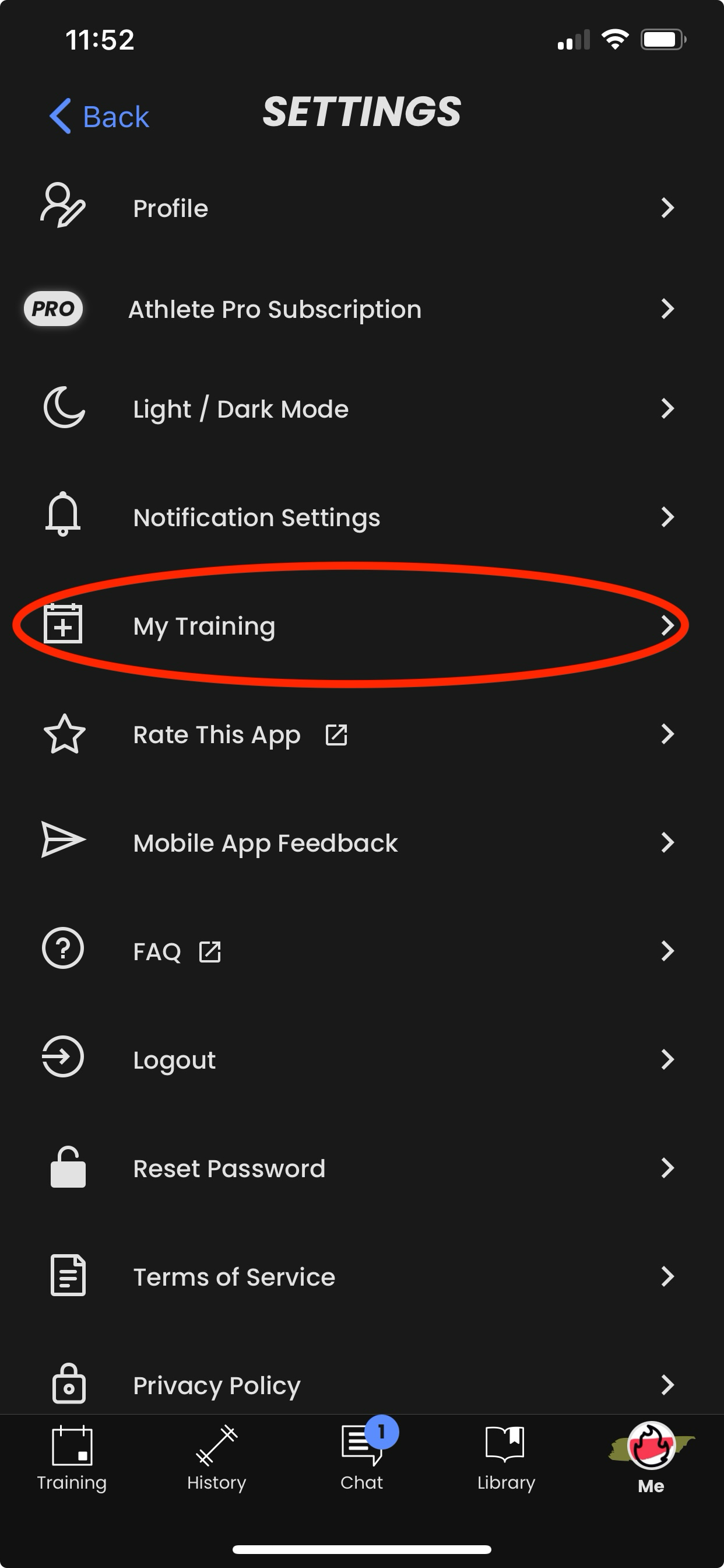The height and width of the screenshot is (1568, 724).
Task: Click the question mark FAQ icon
Action: point(64,950)
